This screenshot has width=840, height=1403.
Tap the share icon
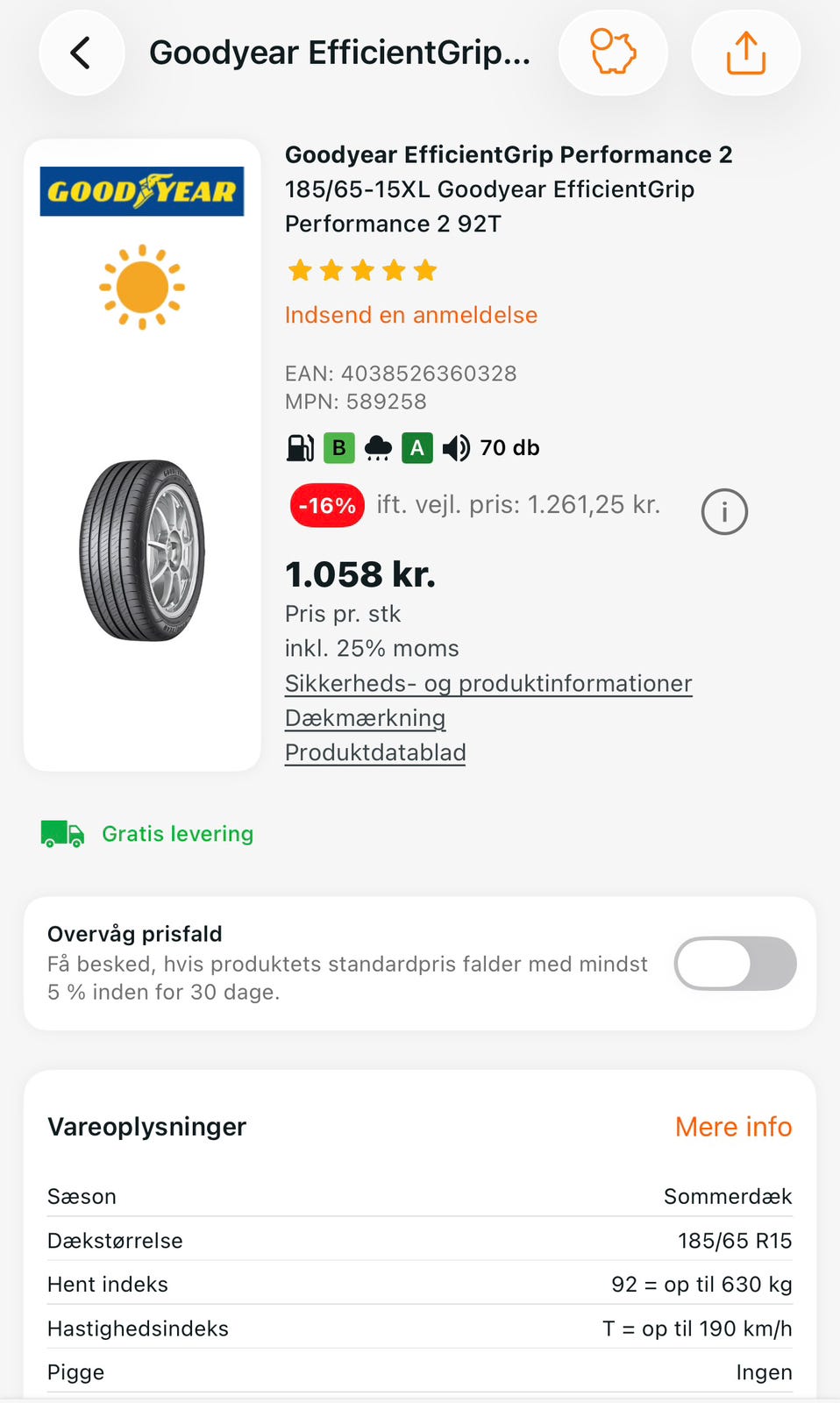[x=745, y=53]
